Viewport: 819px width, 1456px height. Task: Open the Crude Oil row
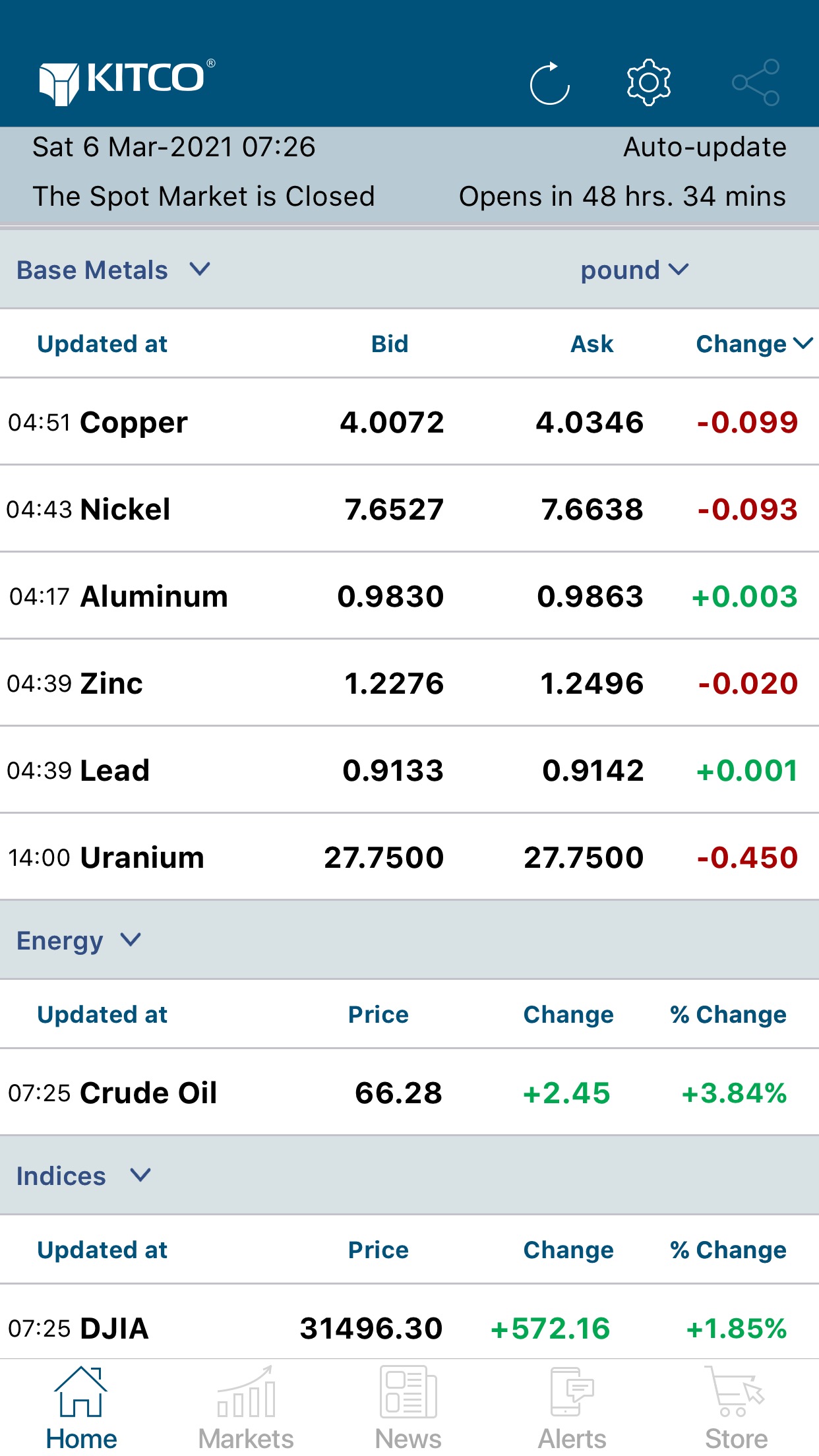409,1093
